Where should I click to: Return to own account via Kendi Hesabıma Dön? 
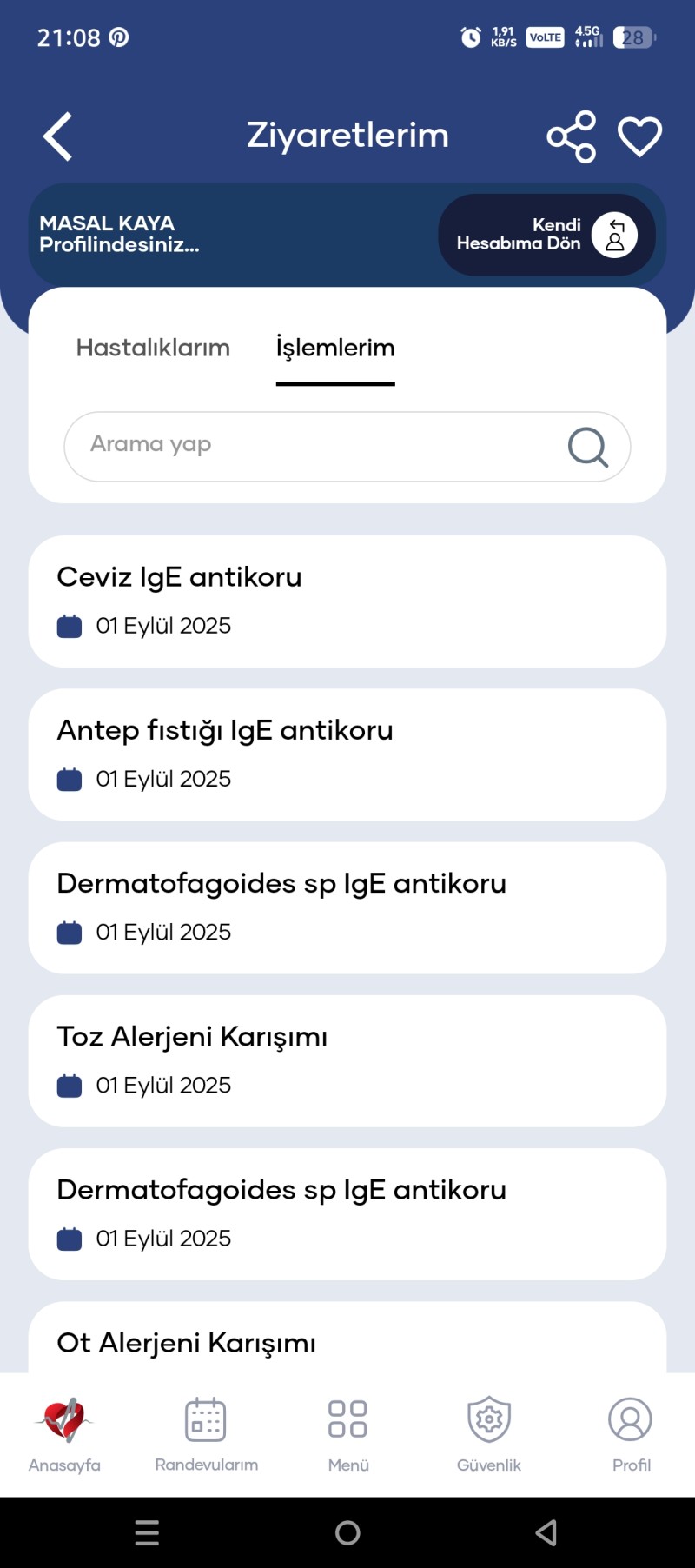tap(546, 235)
